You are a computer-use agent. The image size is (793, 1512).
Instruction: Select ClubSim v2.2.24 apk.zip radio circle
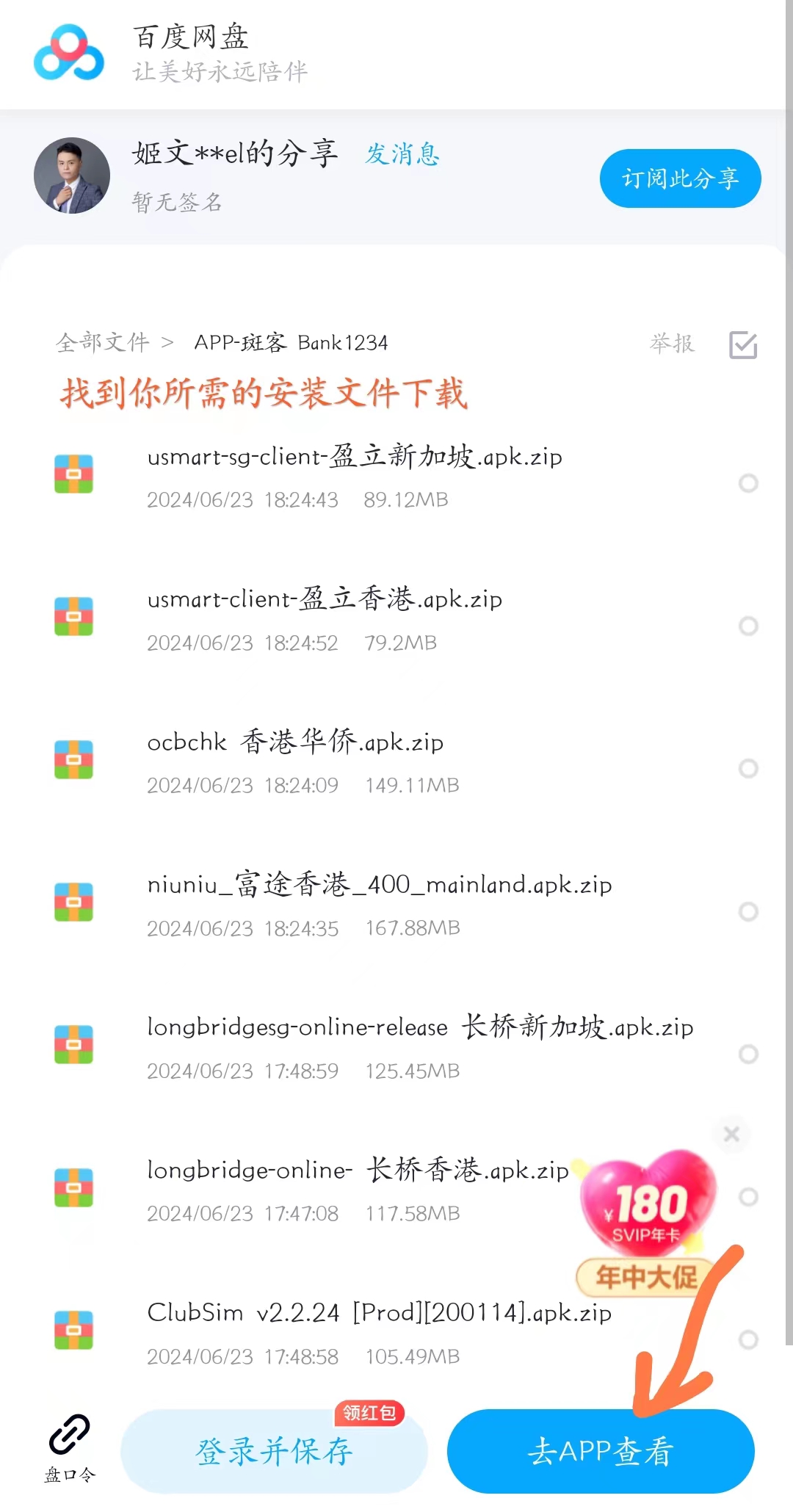748,1339
